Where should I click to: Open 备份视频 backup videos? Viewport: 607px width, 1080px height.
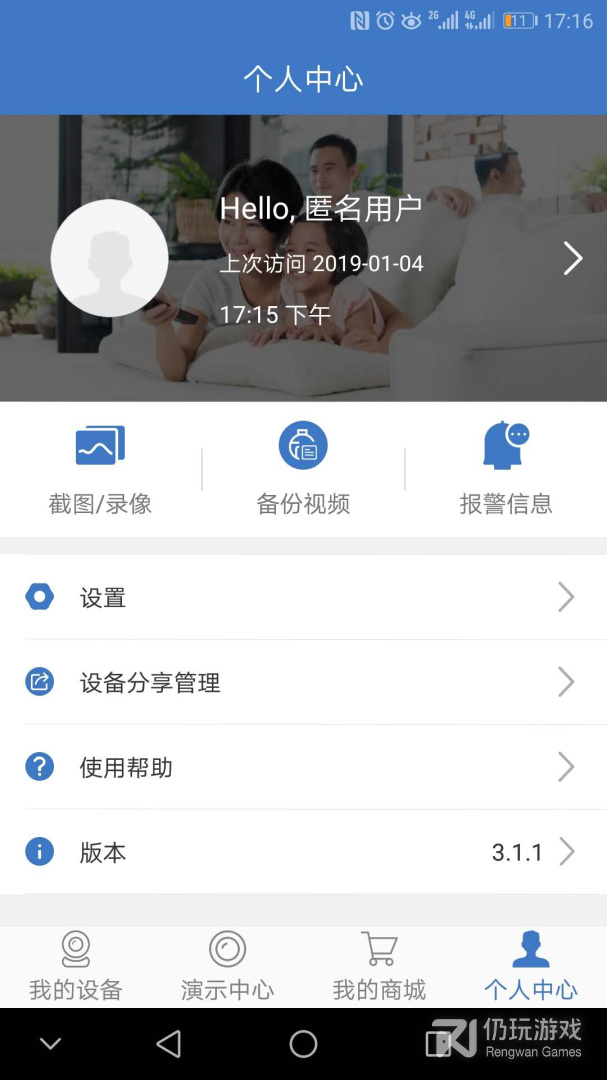303,468
